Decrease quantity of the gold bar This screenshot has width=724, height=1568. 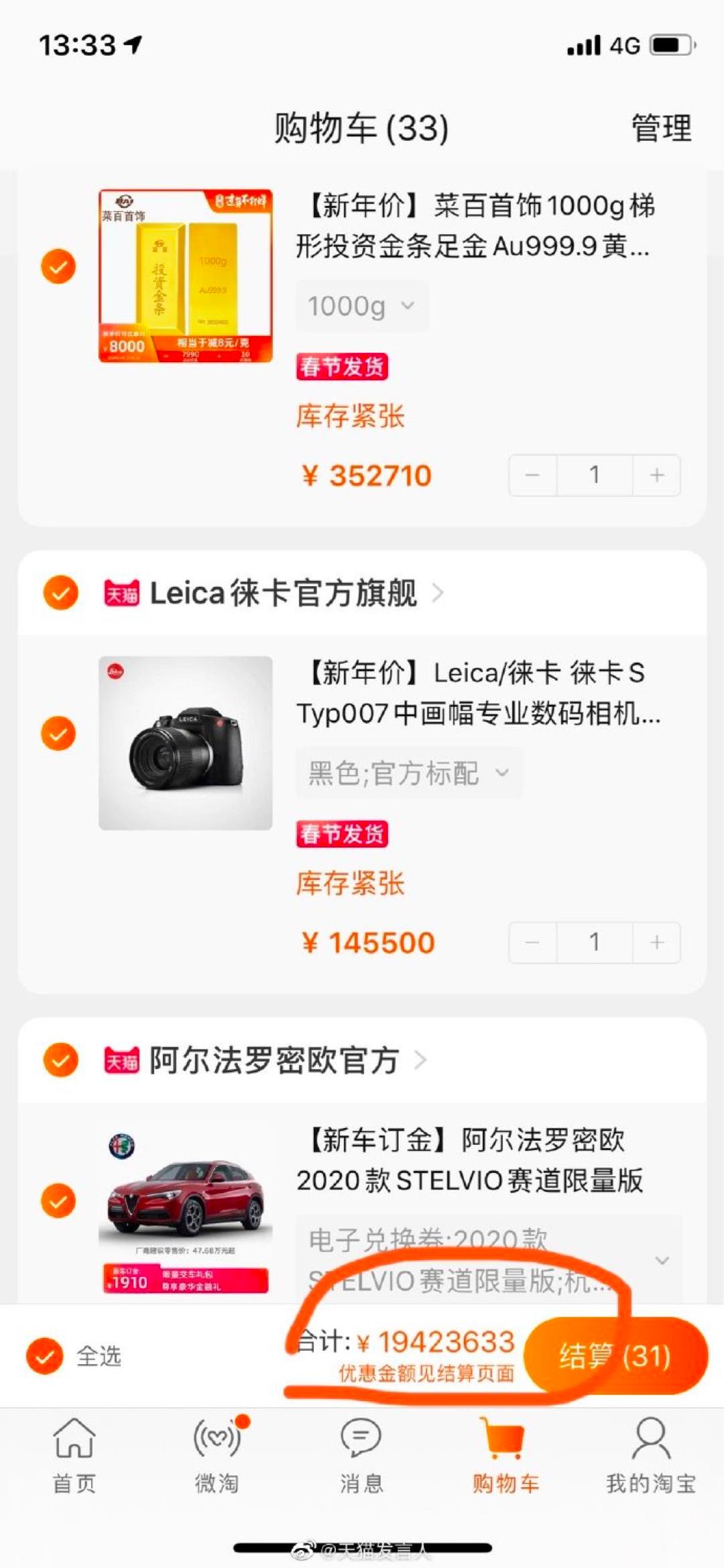tap(533, 475)
